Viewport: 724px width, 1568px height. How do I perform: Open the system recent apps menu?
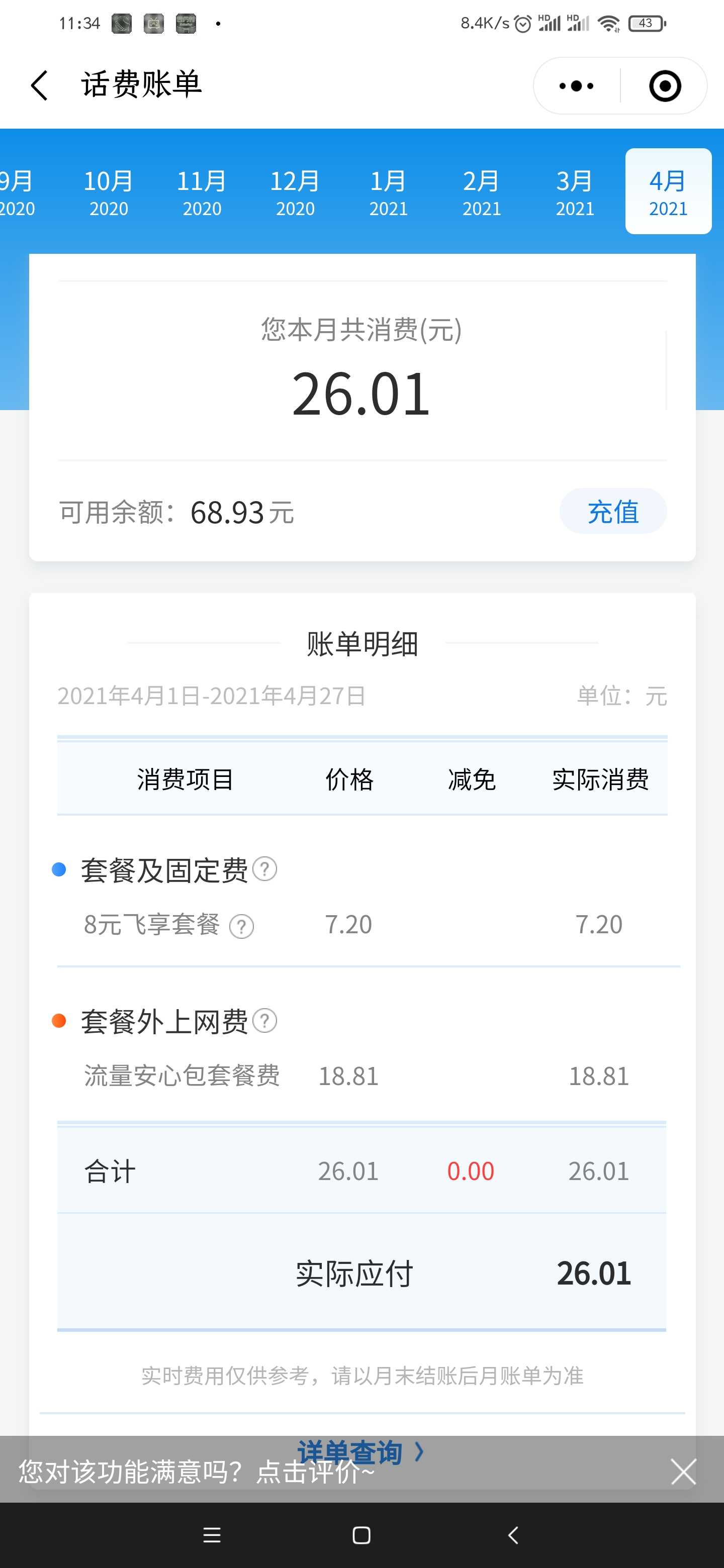(212, 1535)
